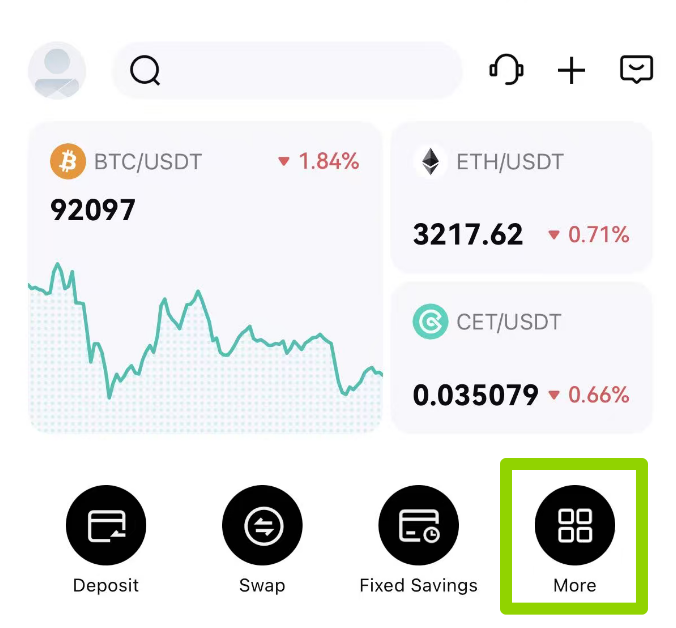Open the profile avatar
This screenshot has width=676, height=628.
coord(57,71)
